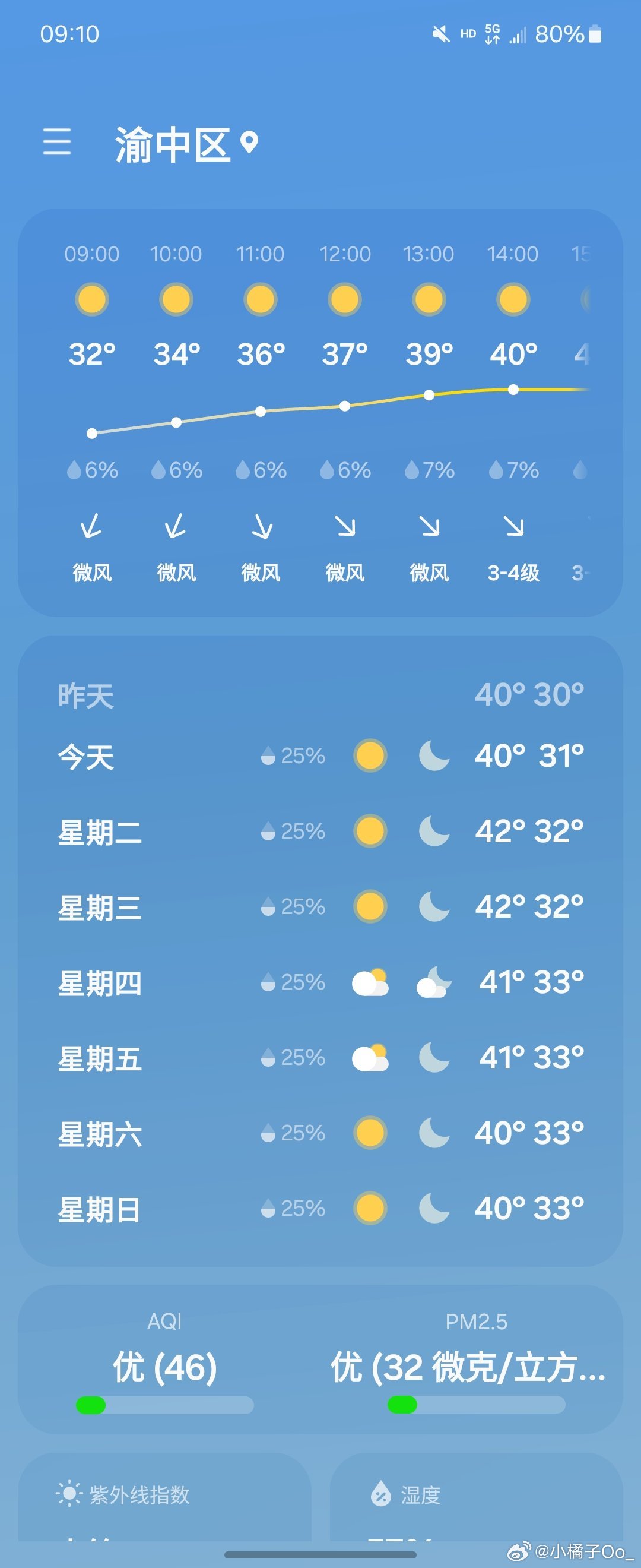This screenshot has height=1568, width=641.
Task: Open the 今天 daily forecast entry
Action: [320, 756]
